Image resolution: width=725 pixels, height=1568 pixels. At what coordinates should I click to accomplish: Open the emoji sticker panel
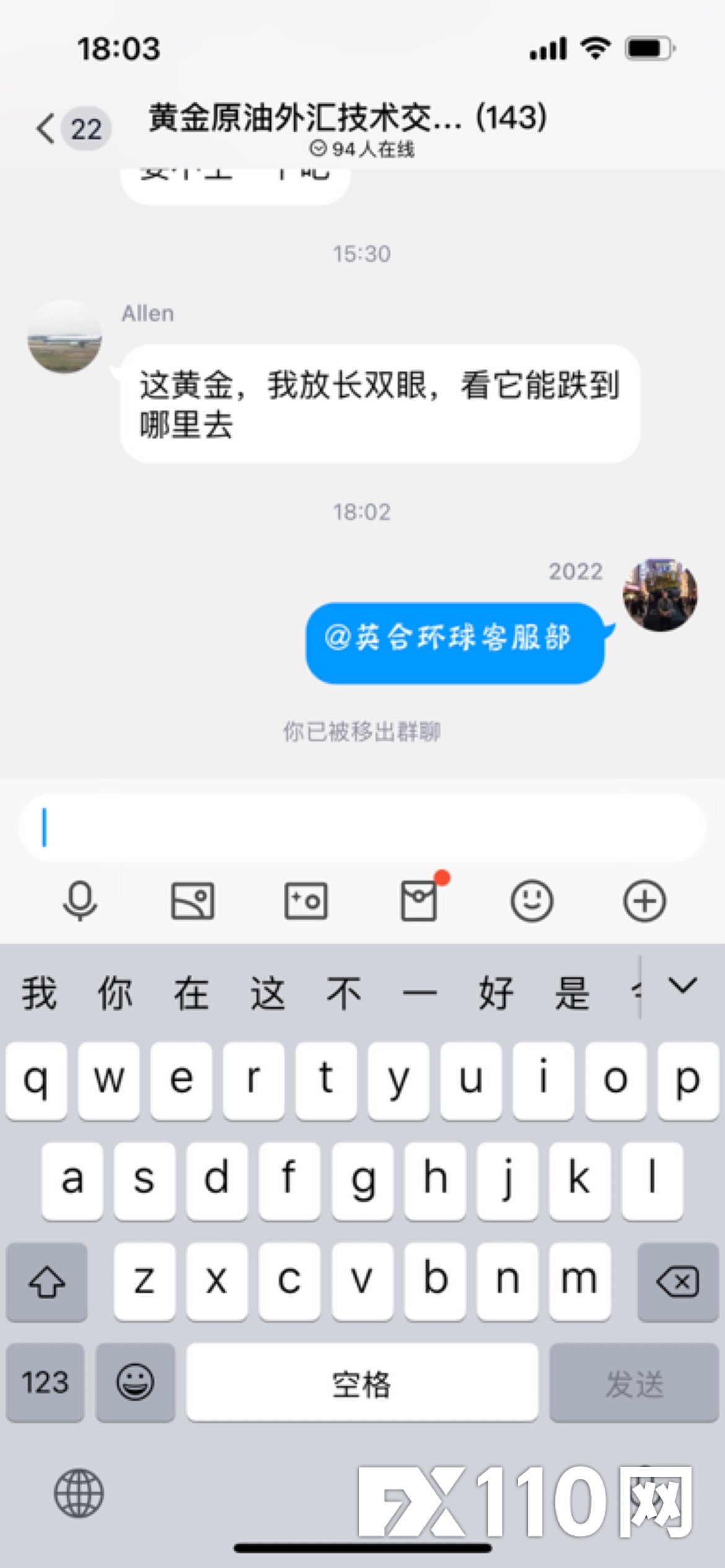pyautogui.click(x=532, y=901)
